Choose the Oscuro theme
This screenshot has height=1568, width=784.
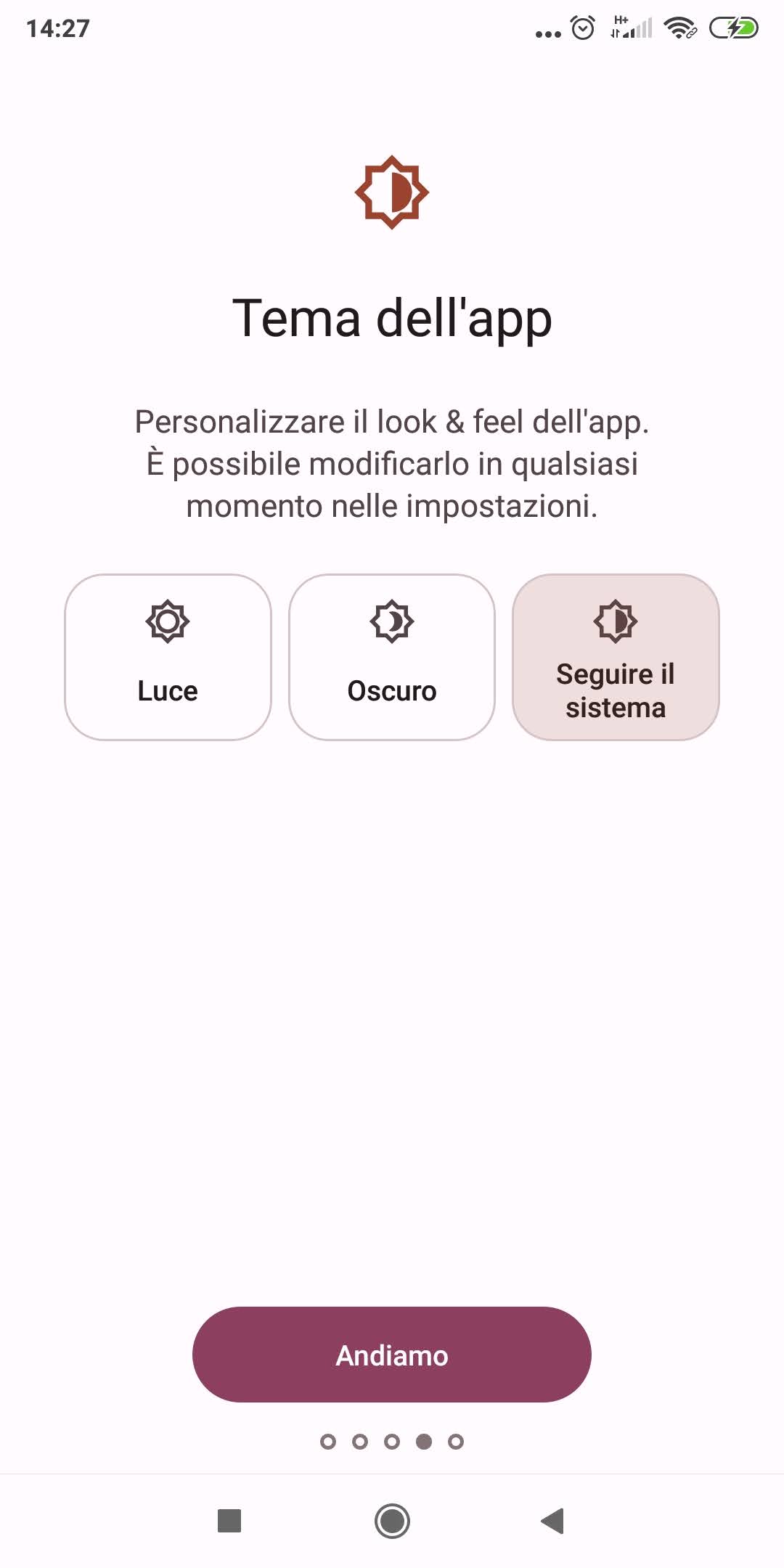click(x=392, y=657)
